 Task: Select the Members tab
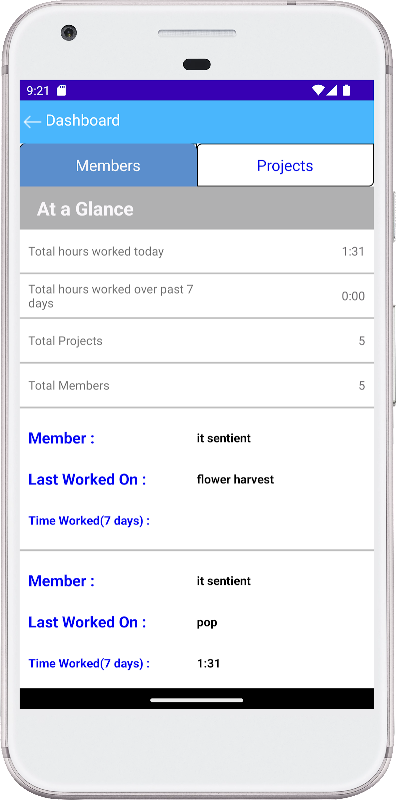(x=108, y=165)
